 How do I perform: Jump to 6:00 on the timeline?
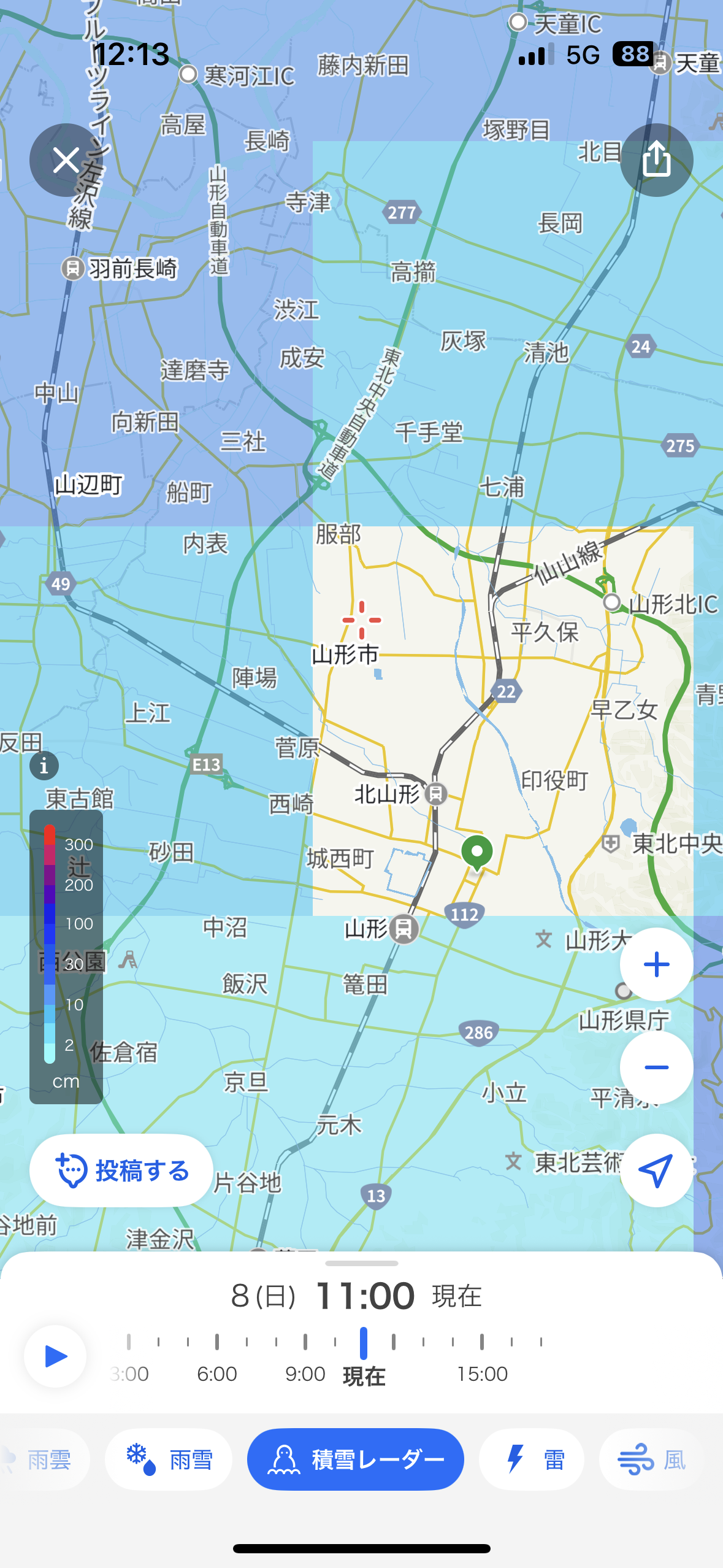tap(217, 1343)
